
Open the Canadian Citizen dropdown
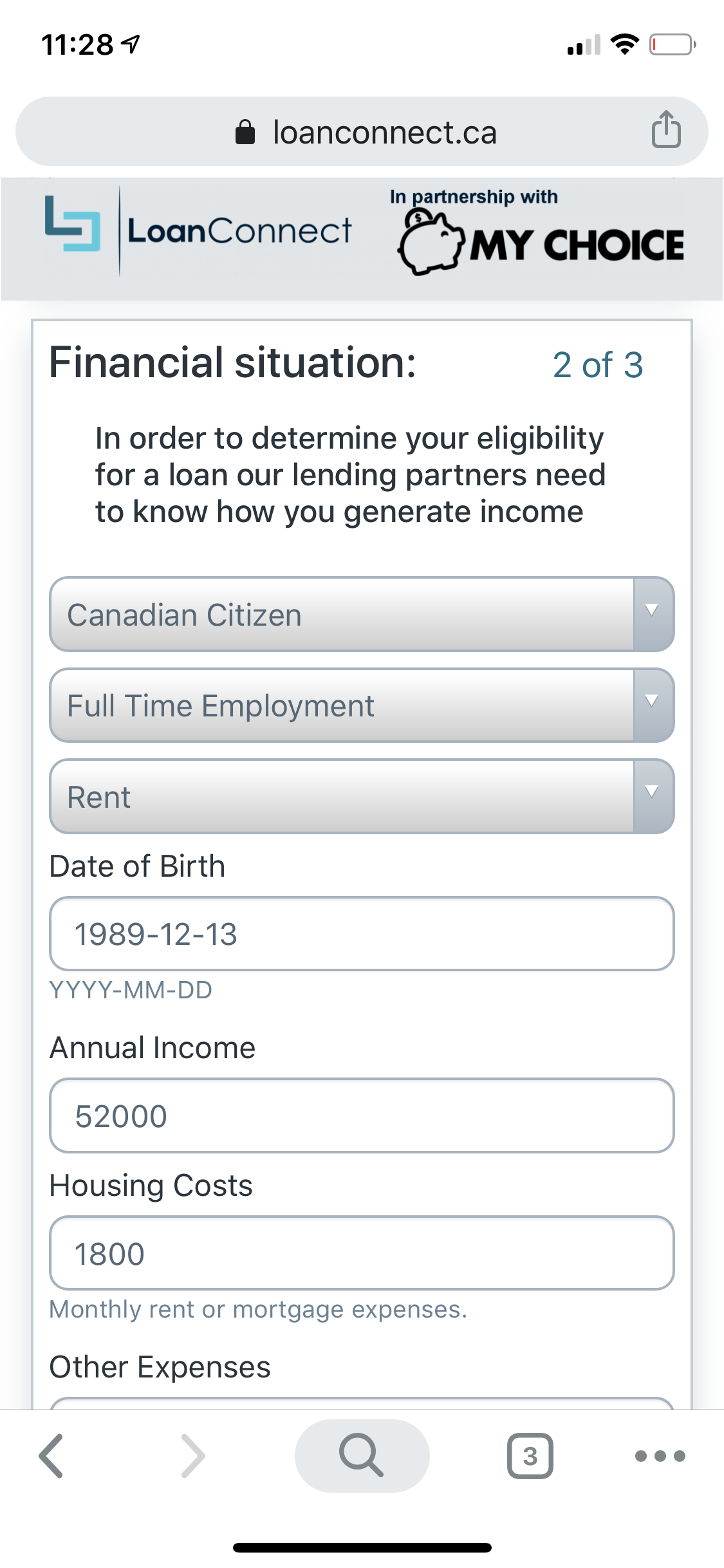pyautogui.click(x=362, y=614)
